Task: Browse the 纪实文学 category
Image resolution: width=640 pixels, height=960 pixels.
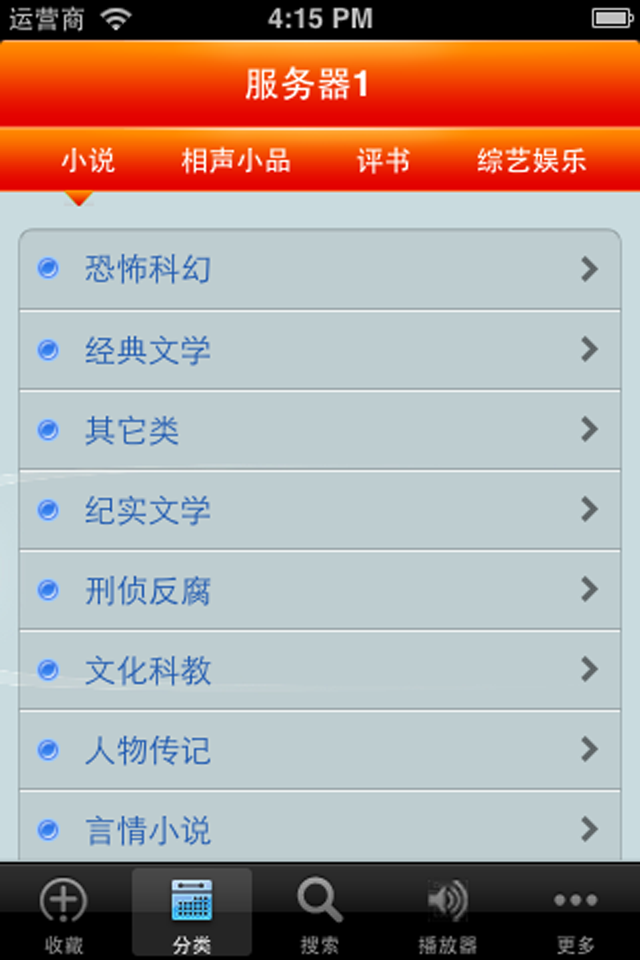Action: [320, 510]
